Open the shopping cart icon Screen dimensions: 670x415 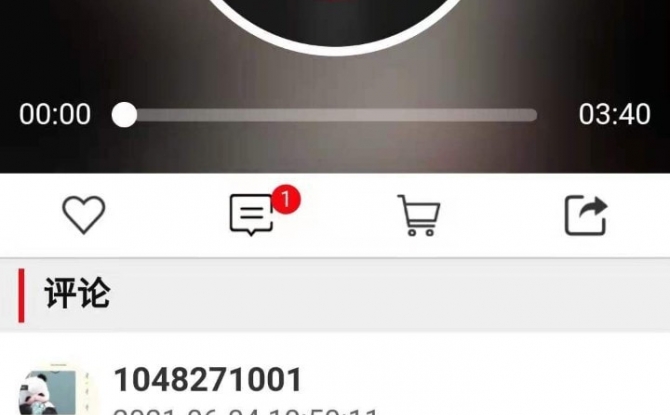click(419, 215)
